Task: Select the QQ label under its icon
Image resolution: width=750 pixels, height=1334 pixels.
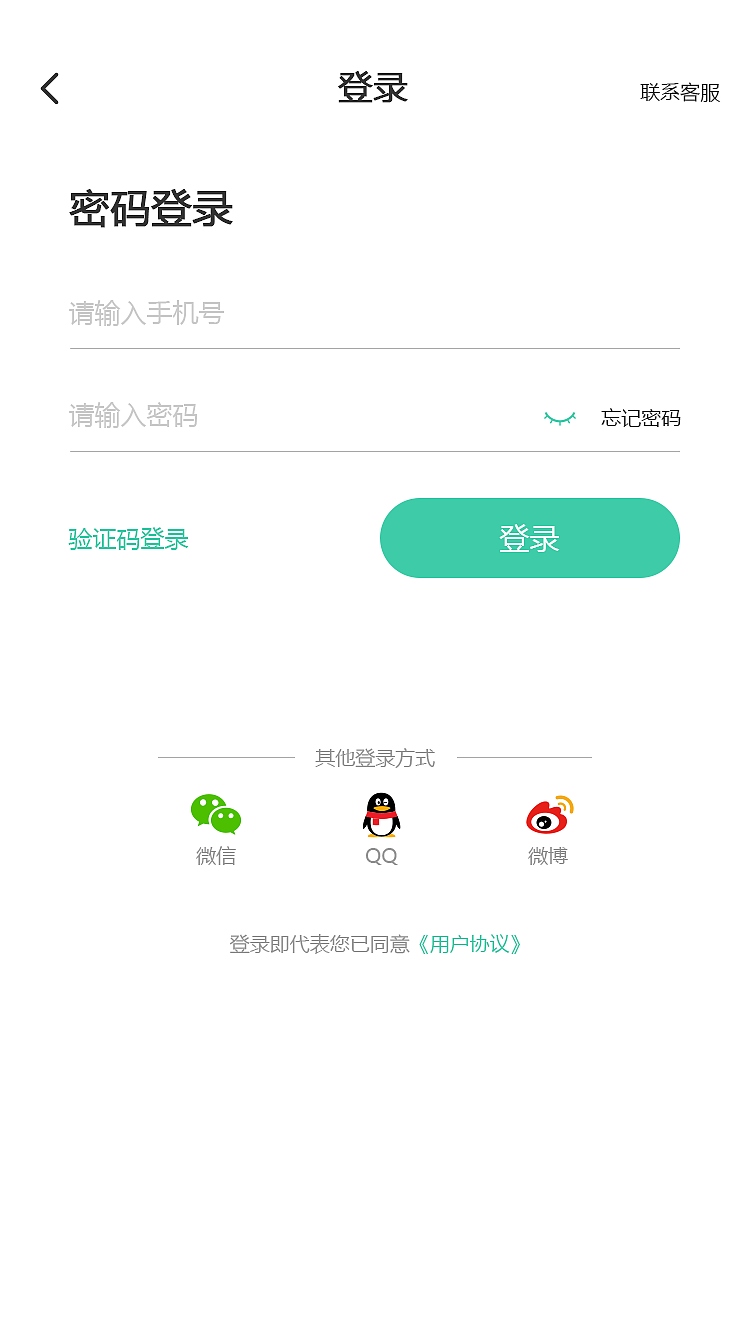Action: (x=380, y=856)
